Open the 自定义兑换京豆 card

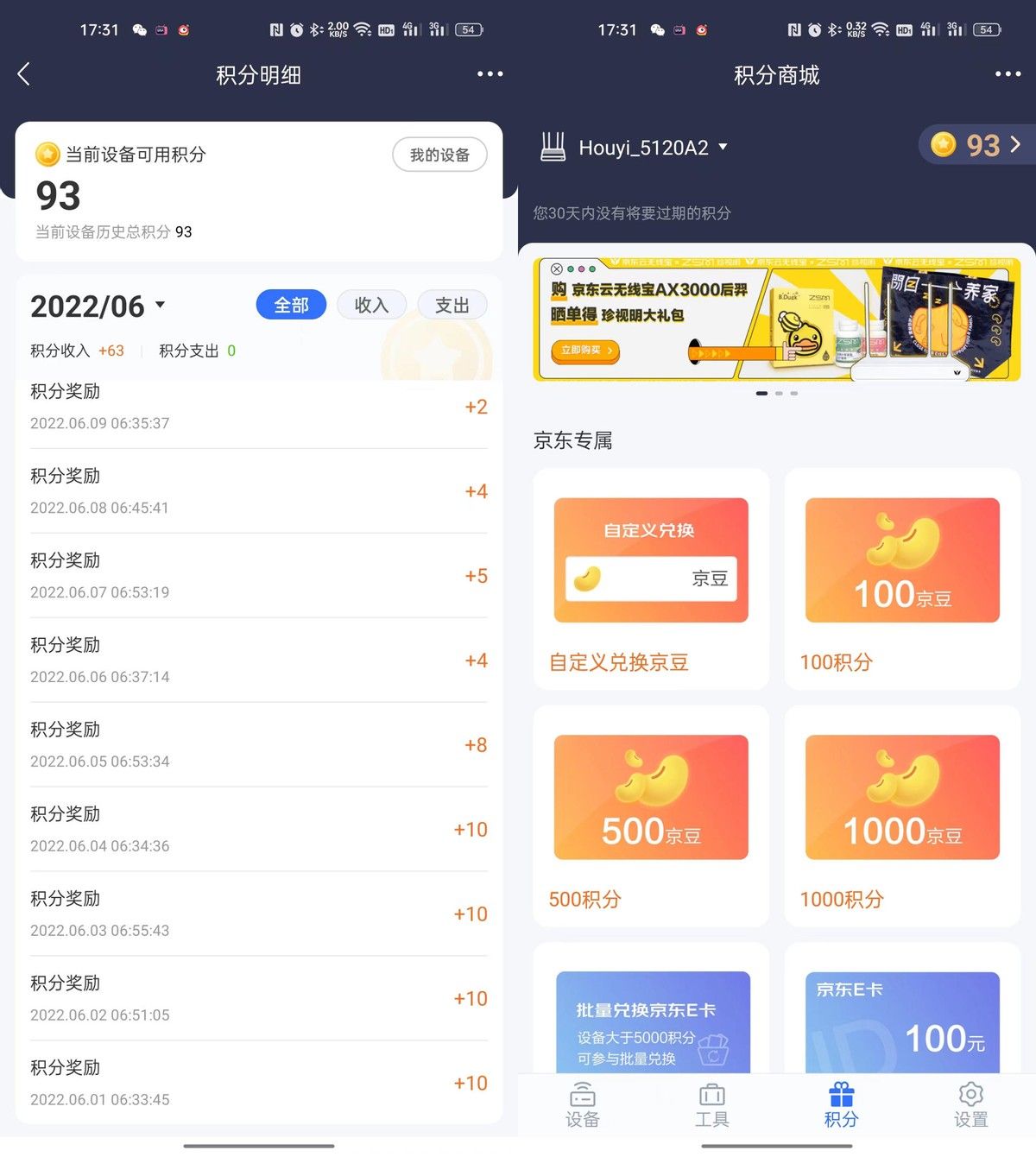[x=651, y=578]
